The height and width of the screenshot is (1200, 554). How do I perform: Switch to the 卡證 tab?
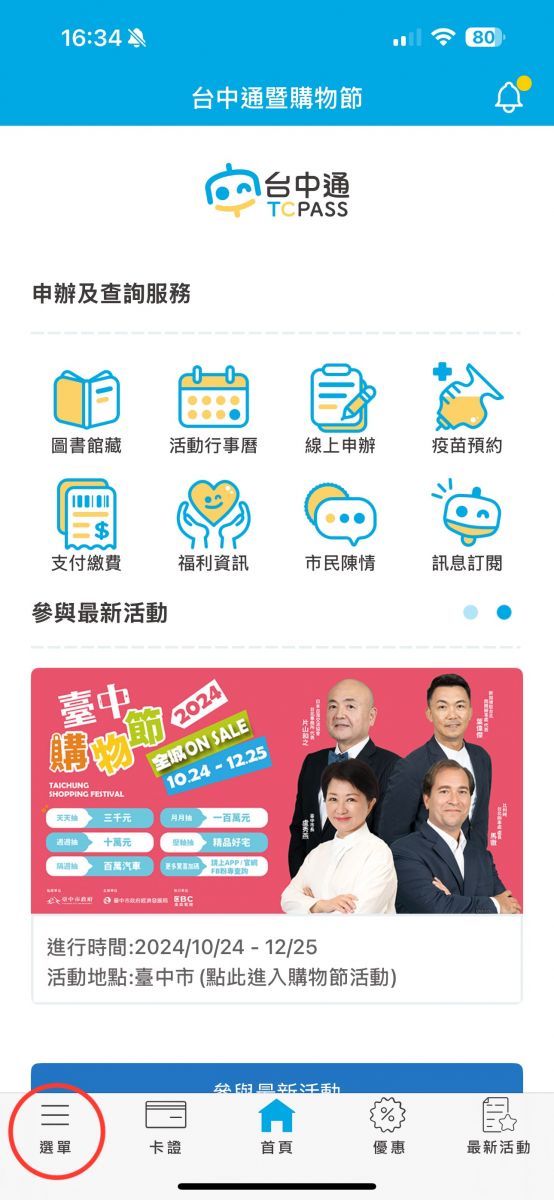(x=166, y=1130)
